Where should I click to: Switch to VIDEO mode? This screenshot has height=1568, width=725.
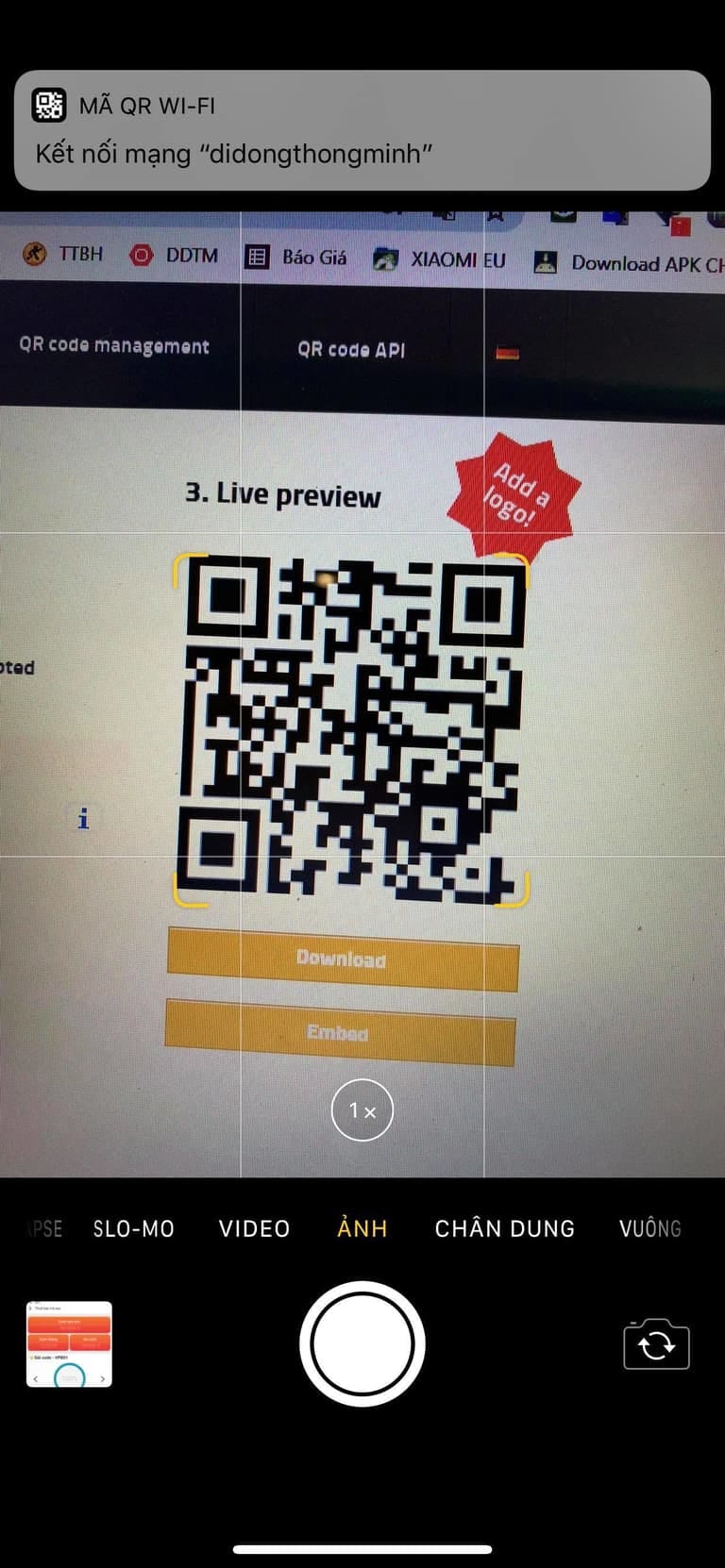(254, 1228)
